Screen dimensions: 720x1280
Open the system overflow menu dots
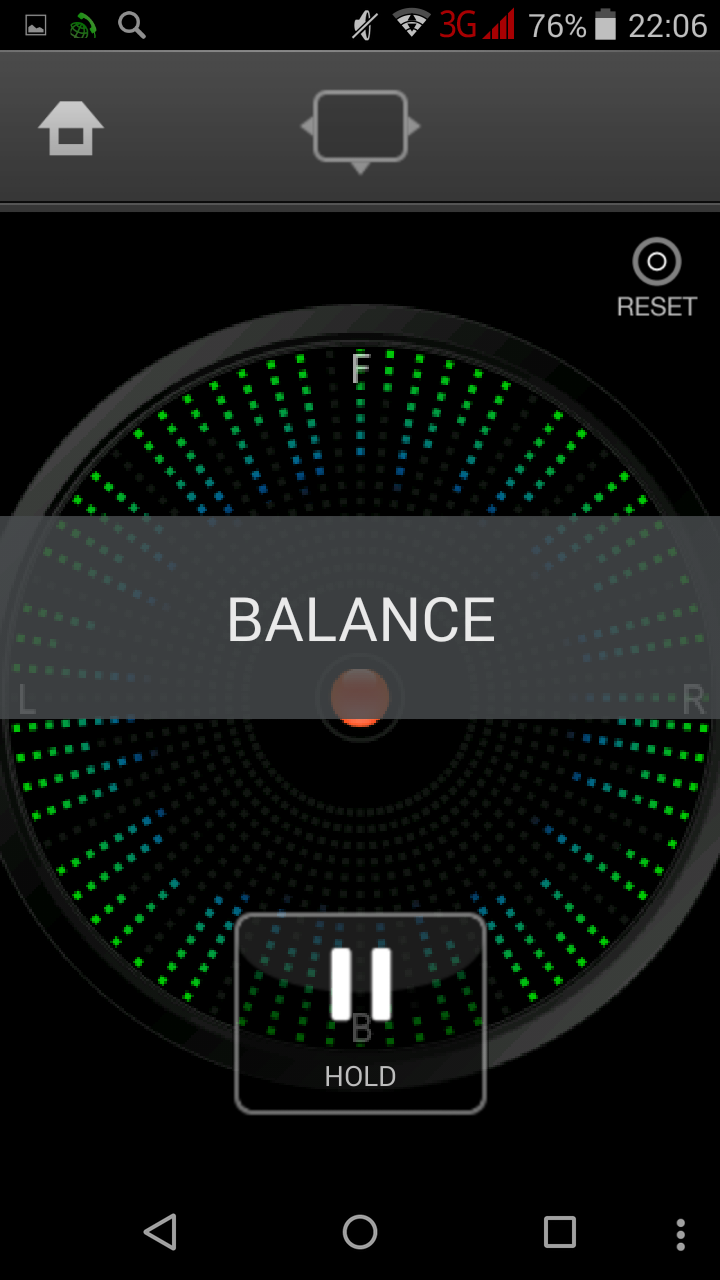tap(680, 1234)
